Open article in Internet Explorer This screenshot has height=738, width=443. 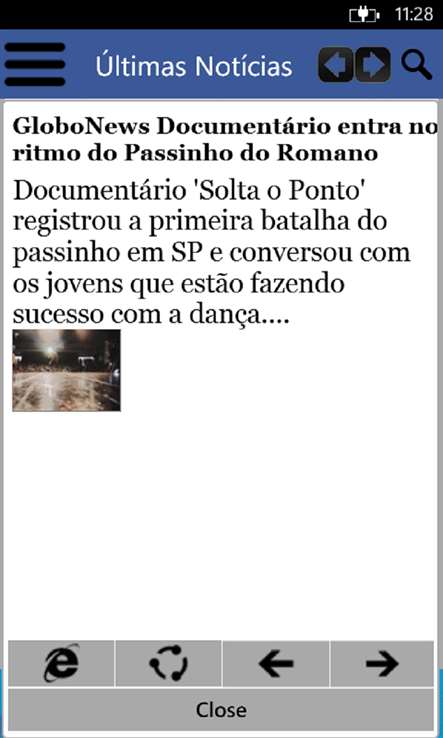tap(61, 663)
